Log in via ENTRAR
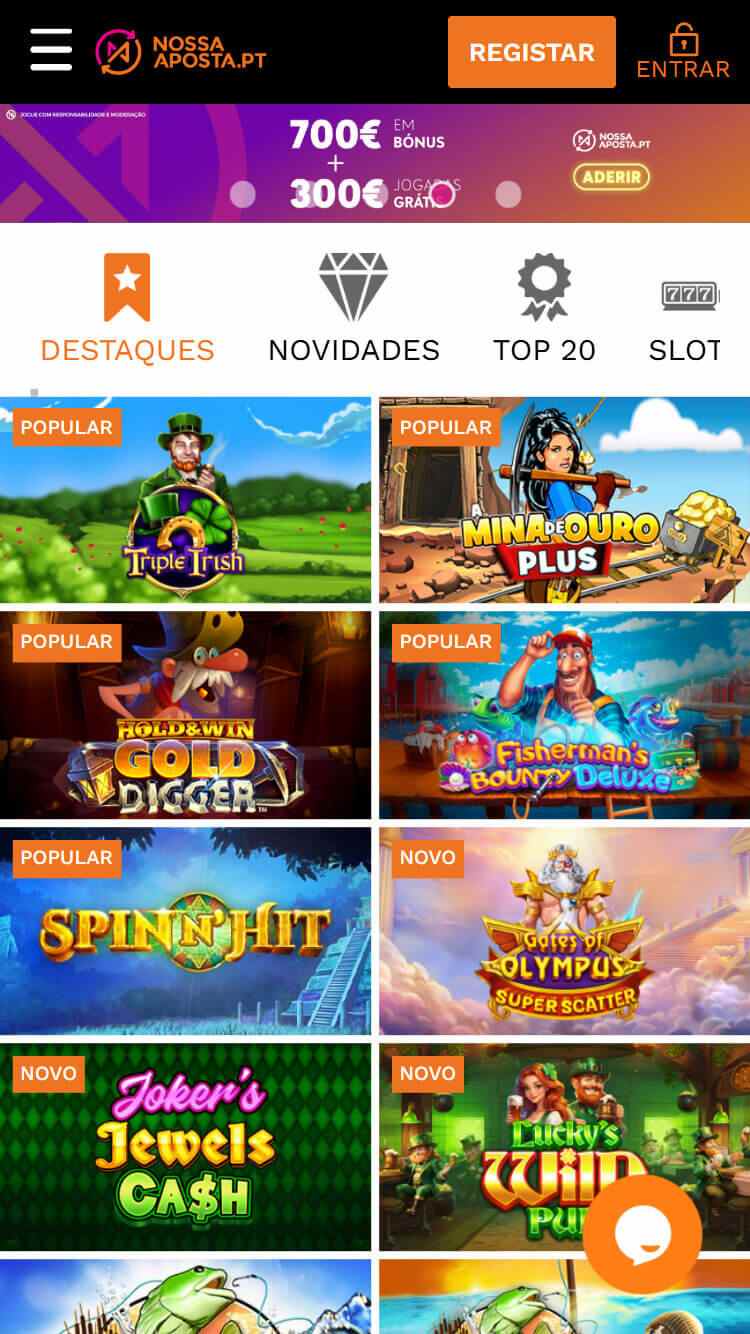 [683, 52]
